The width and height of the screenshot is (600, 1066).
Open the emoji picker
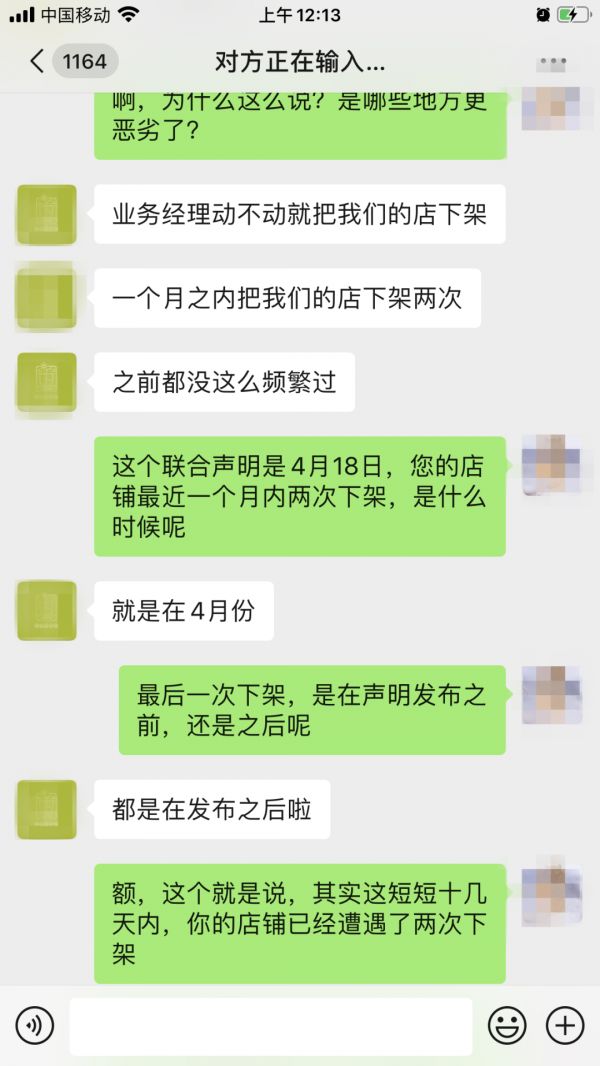click(507, 1025)
